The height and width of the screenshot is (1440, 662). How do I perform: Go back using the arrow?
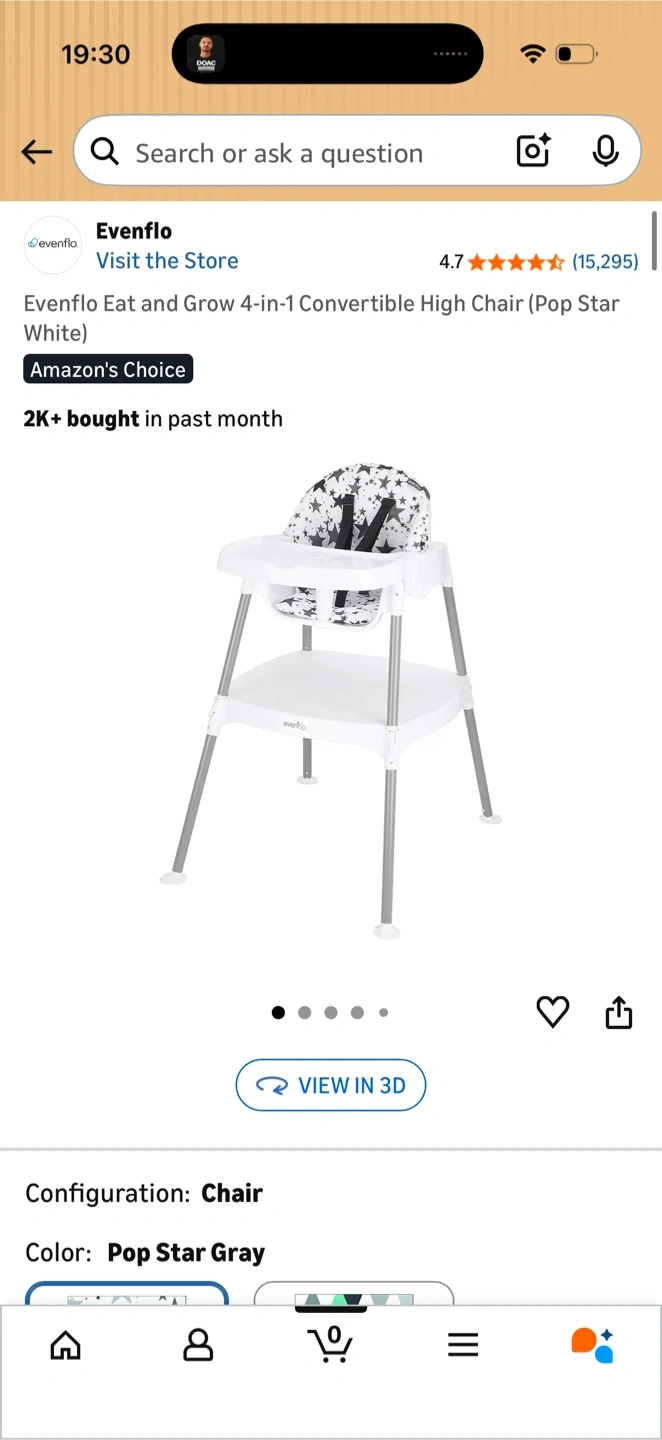pos(37,152)
